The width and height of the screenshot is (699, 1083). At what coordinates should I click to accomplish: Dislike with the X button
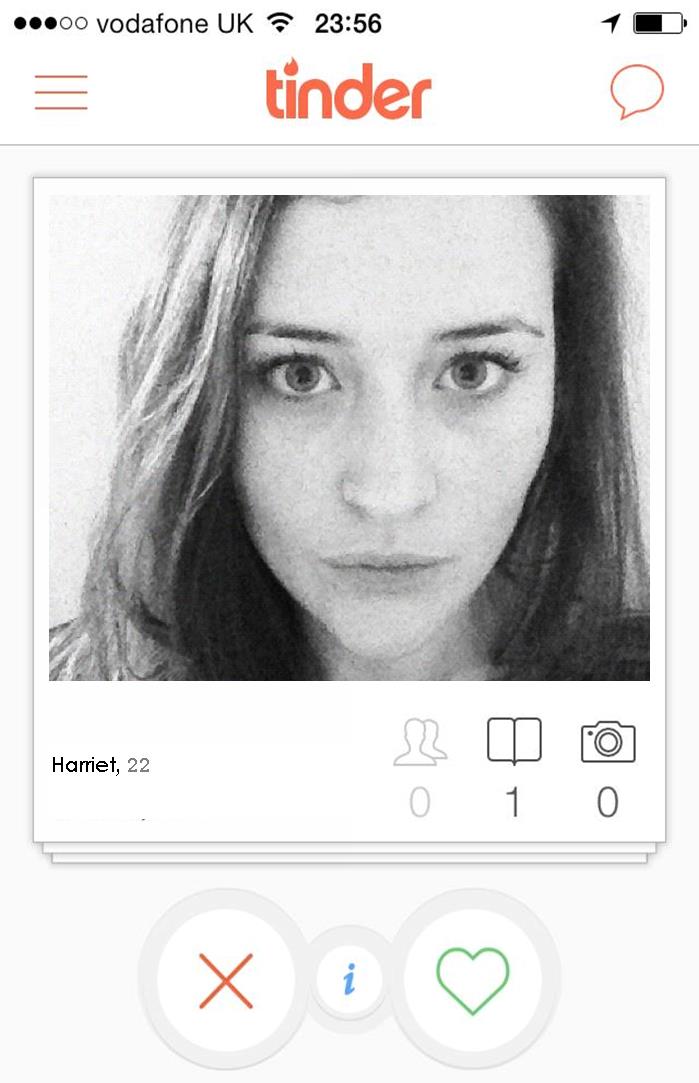coord(226,980)
